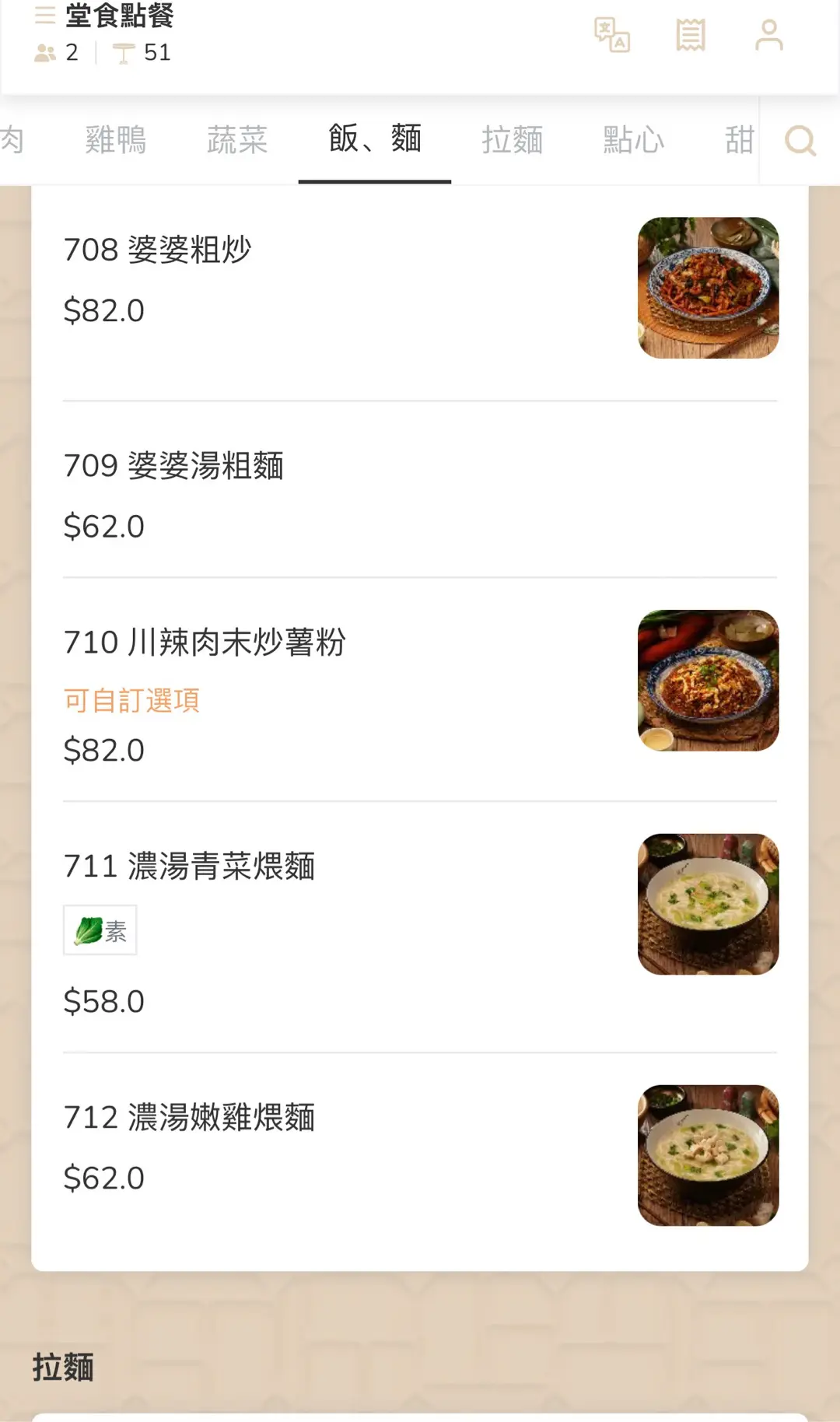Open item 709 婆婆湯粗麵

click(420, 490)
